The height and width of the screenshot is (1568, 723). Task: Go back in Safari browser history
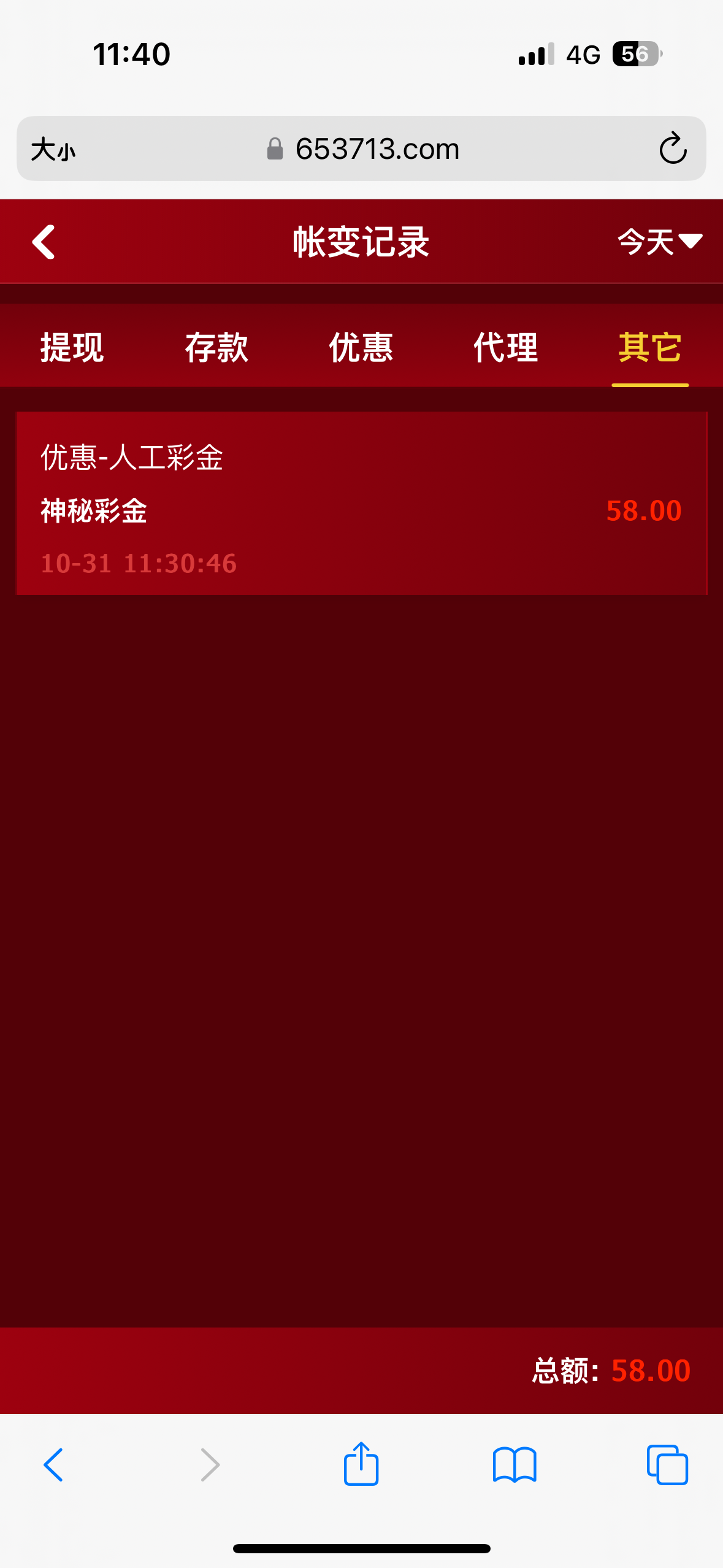click(53, 1465)
